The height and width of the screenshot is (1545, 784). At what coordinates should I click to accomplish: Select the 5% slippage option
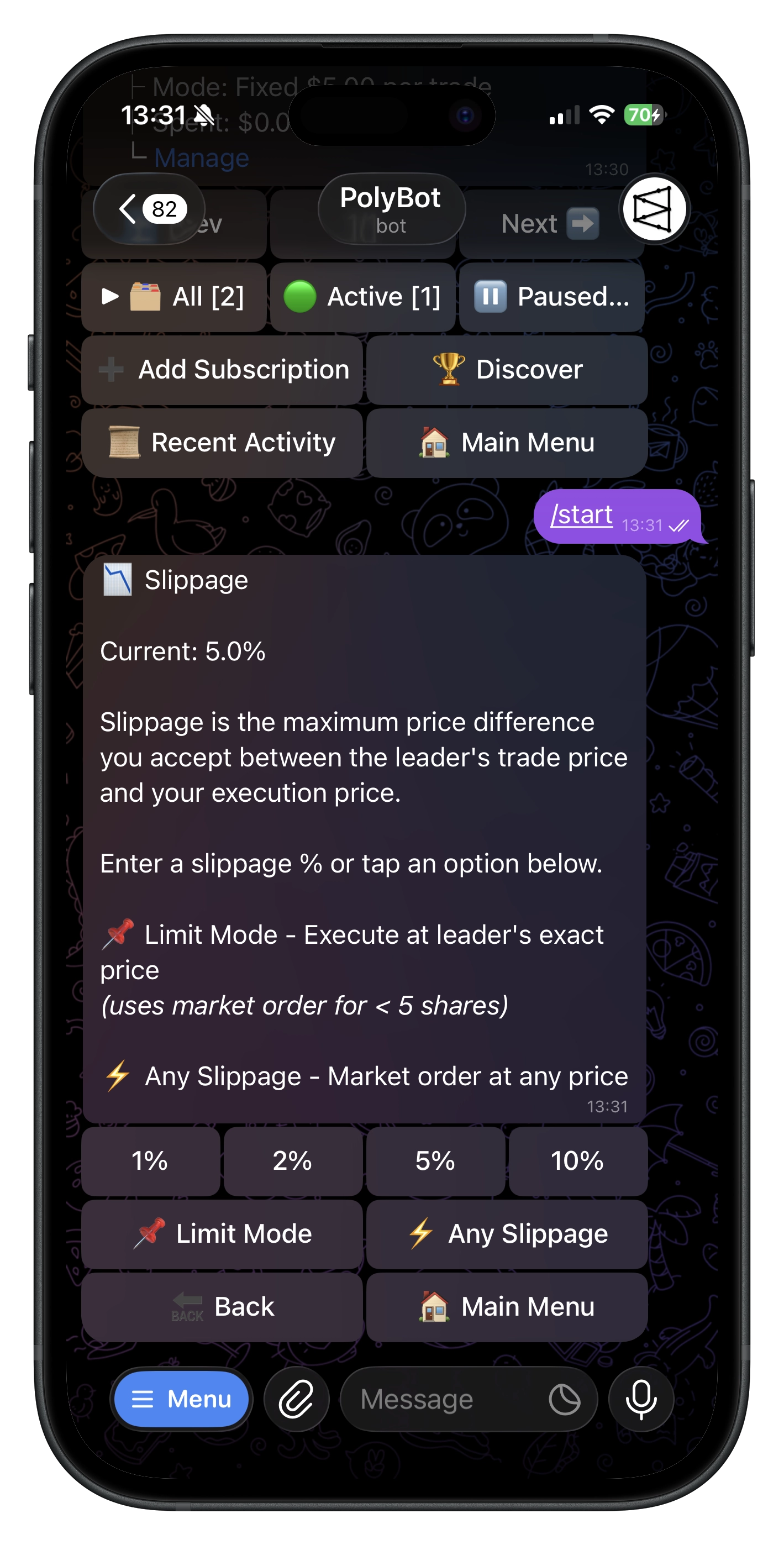(435, 1160)
